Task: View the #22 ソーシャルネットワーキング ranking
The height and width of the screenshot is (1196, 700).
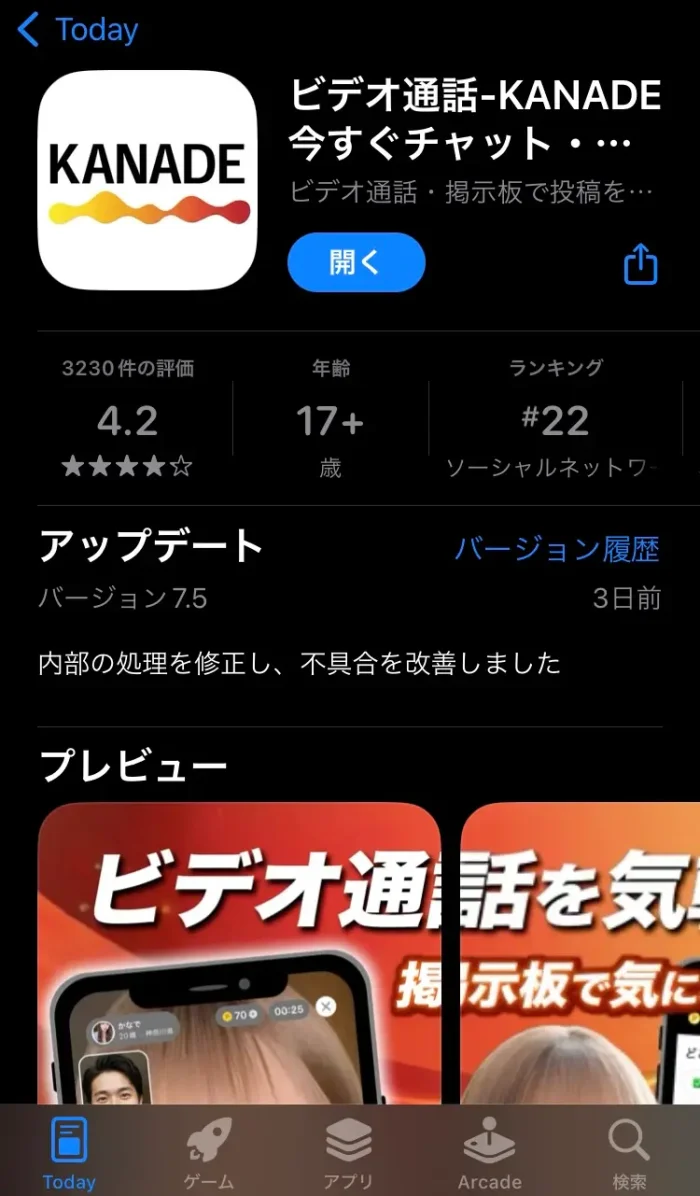Action: pyautogui.click(x=556, y=420)
